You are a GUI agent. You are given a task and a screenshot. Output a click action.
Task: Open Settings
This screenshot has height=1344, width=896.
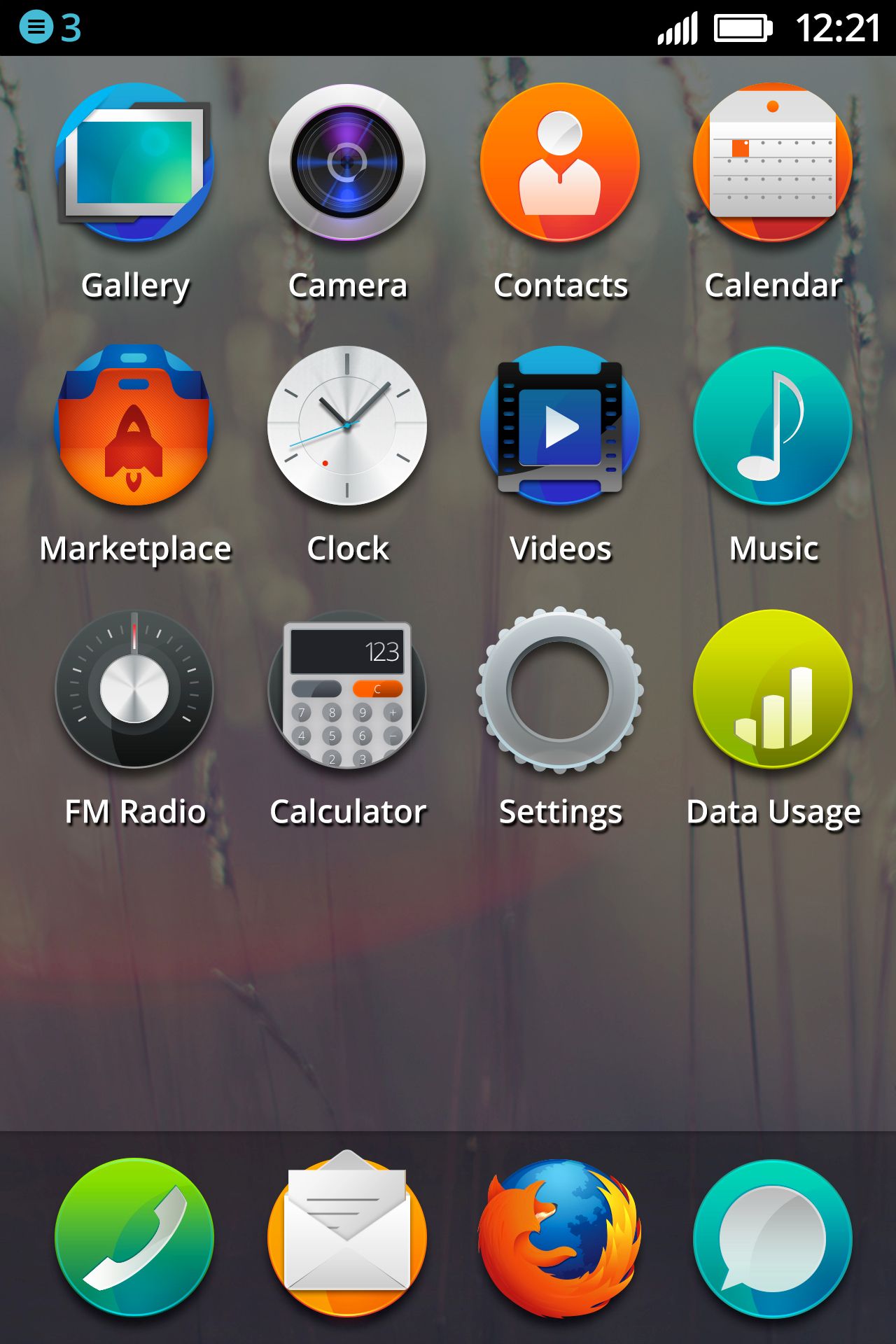(x=560, y=689)
